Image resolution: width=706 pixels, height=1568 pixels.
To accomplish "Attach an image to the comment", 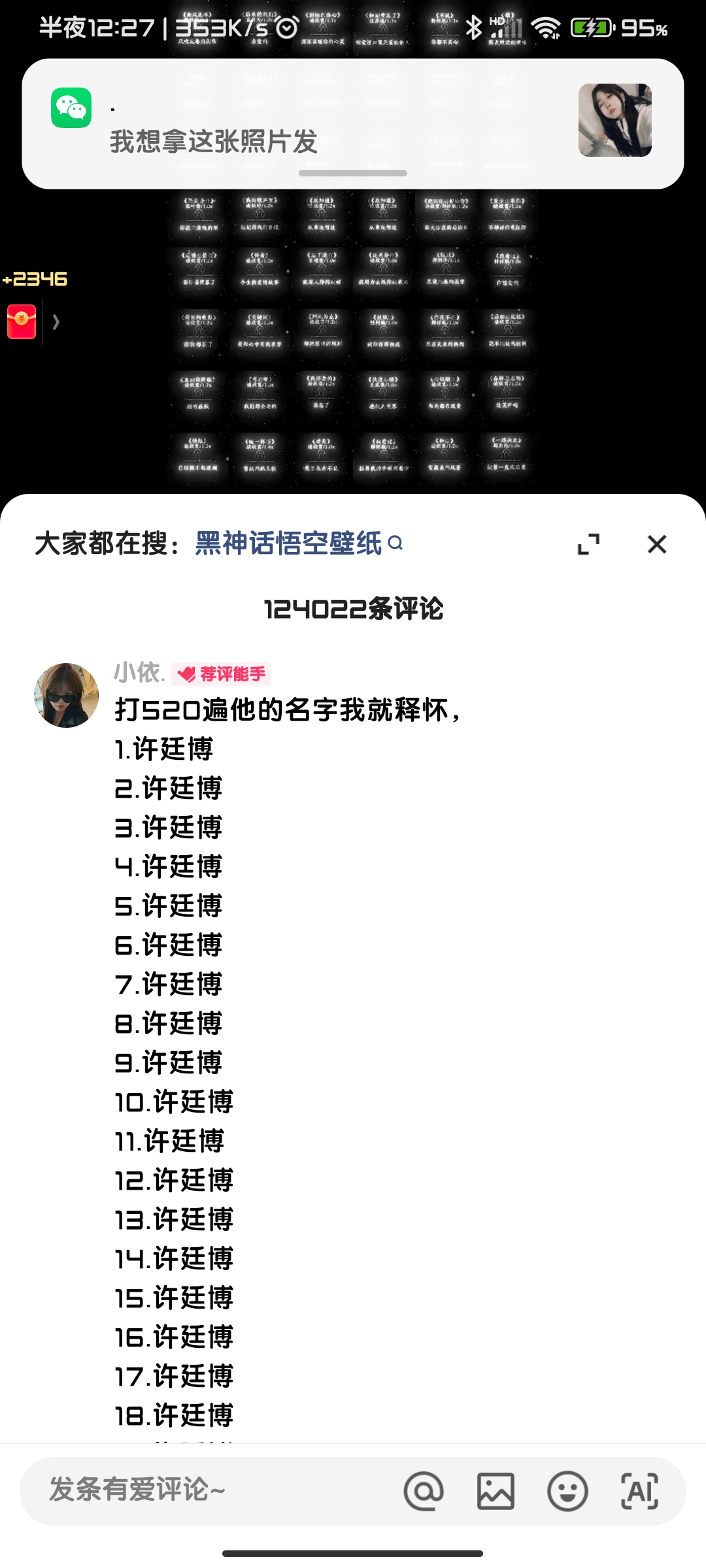I will [496, 1491].
